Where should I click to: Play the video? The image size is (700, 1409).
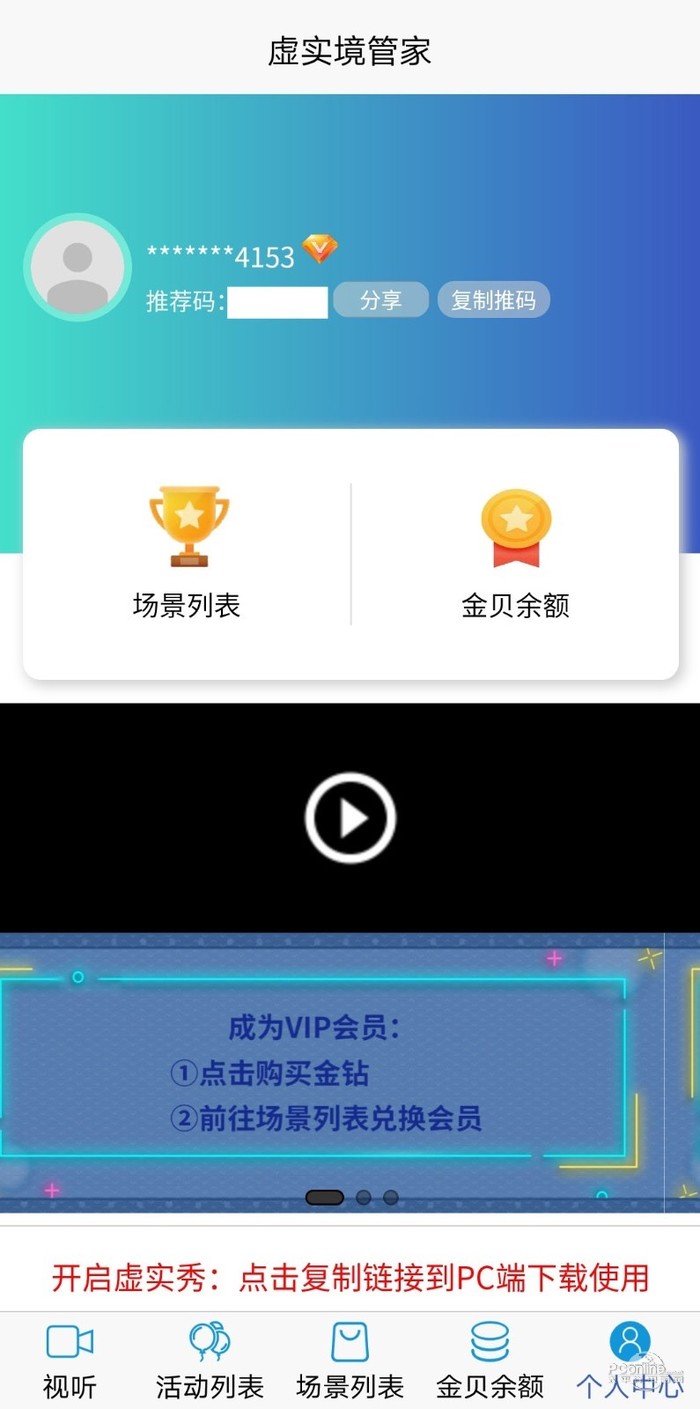[350, 818]
